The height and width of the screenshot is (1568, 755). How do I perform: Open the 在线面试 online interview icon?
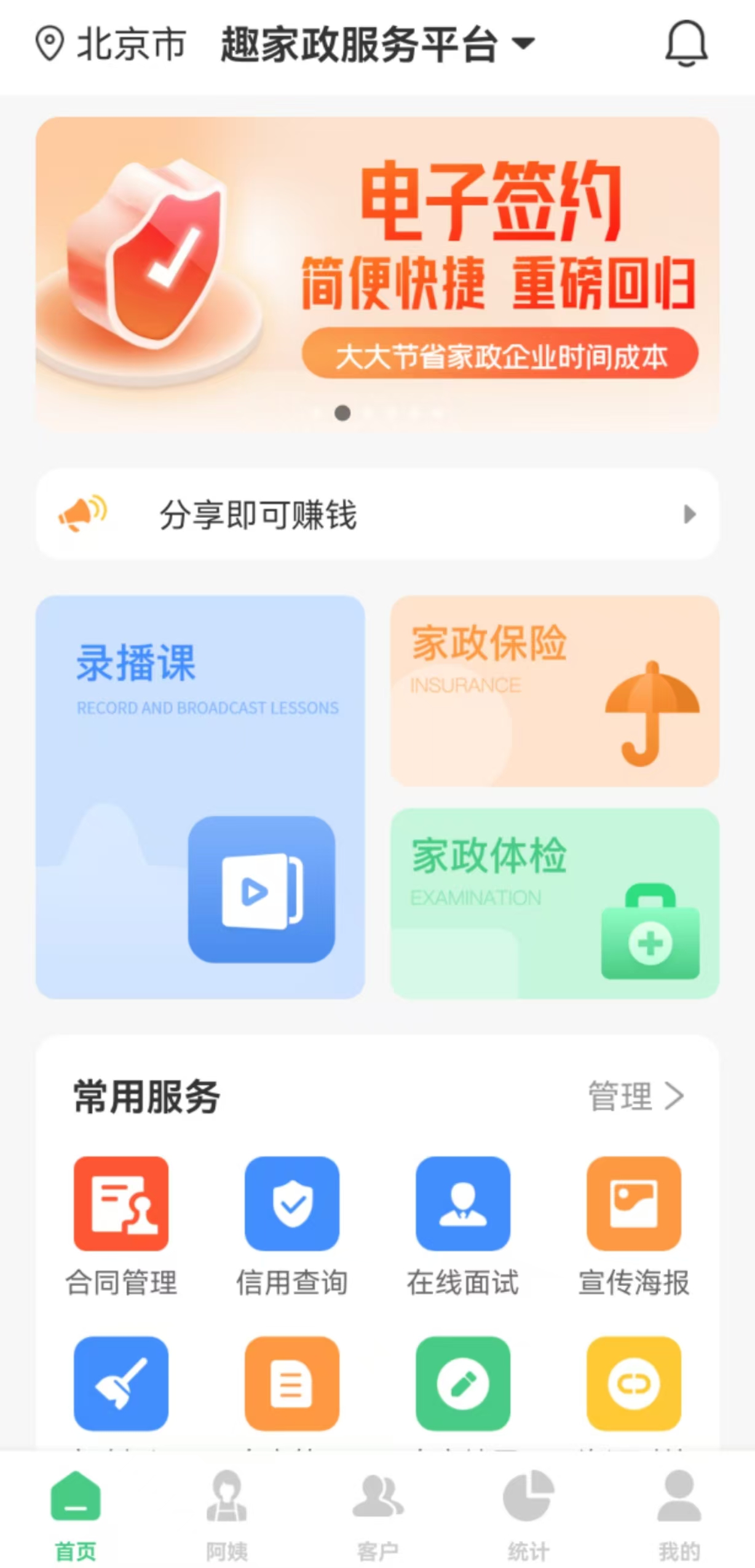[x=463, y=1205]
